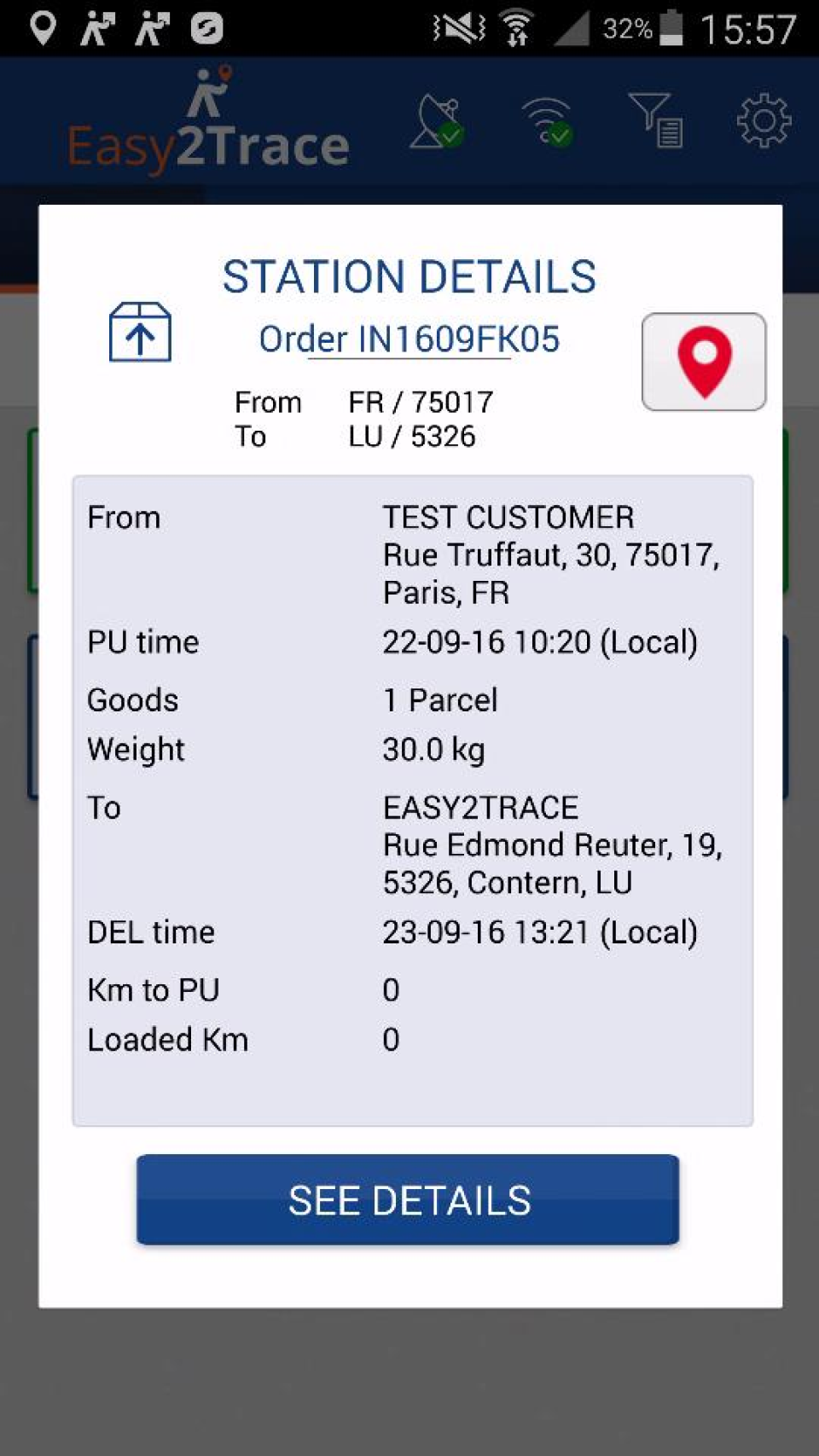Select the STATION DETAILS title
The width and height of the screenshot is (819, 1456).
click(x=409, y=274)
